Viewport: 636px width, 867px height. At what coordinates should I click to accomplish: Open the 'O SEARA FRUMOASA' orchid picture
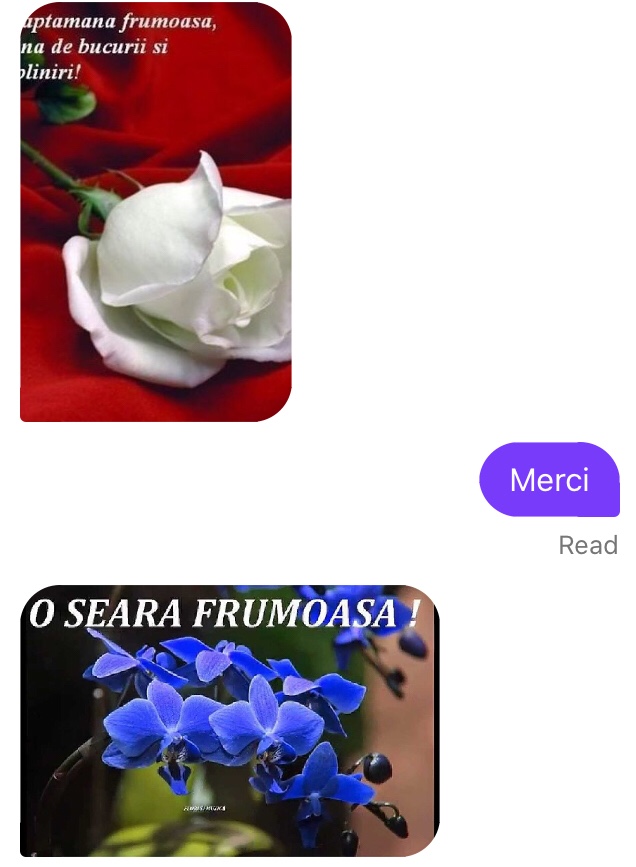(230, 720)
